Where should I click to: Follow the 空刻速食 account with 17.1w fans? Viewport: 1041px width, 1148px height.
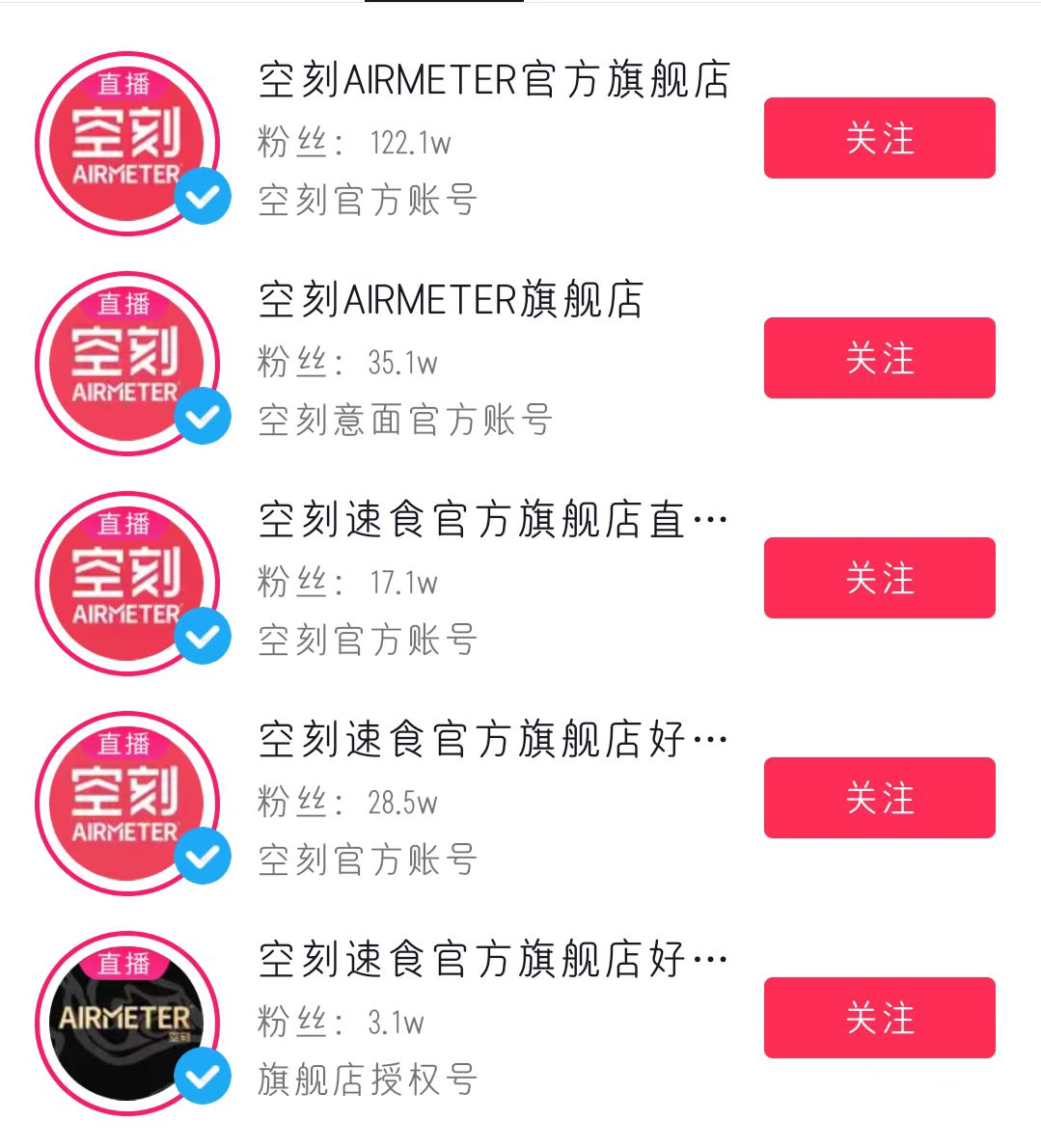pyautogui.click(x=879, y=578)
